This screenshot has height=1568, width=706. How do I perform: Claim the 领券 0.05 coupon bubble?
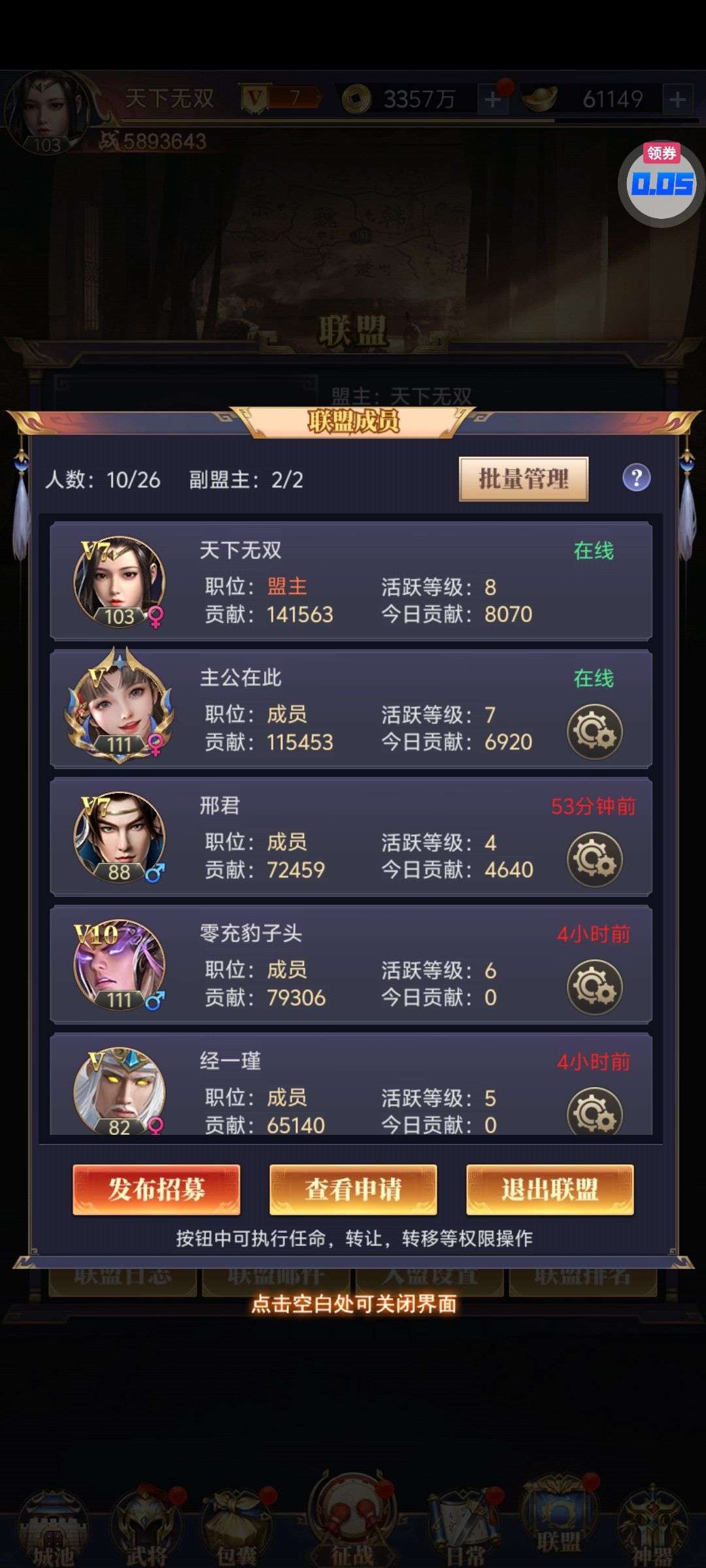(x=662, y=183)
